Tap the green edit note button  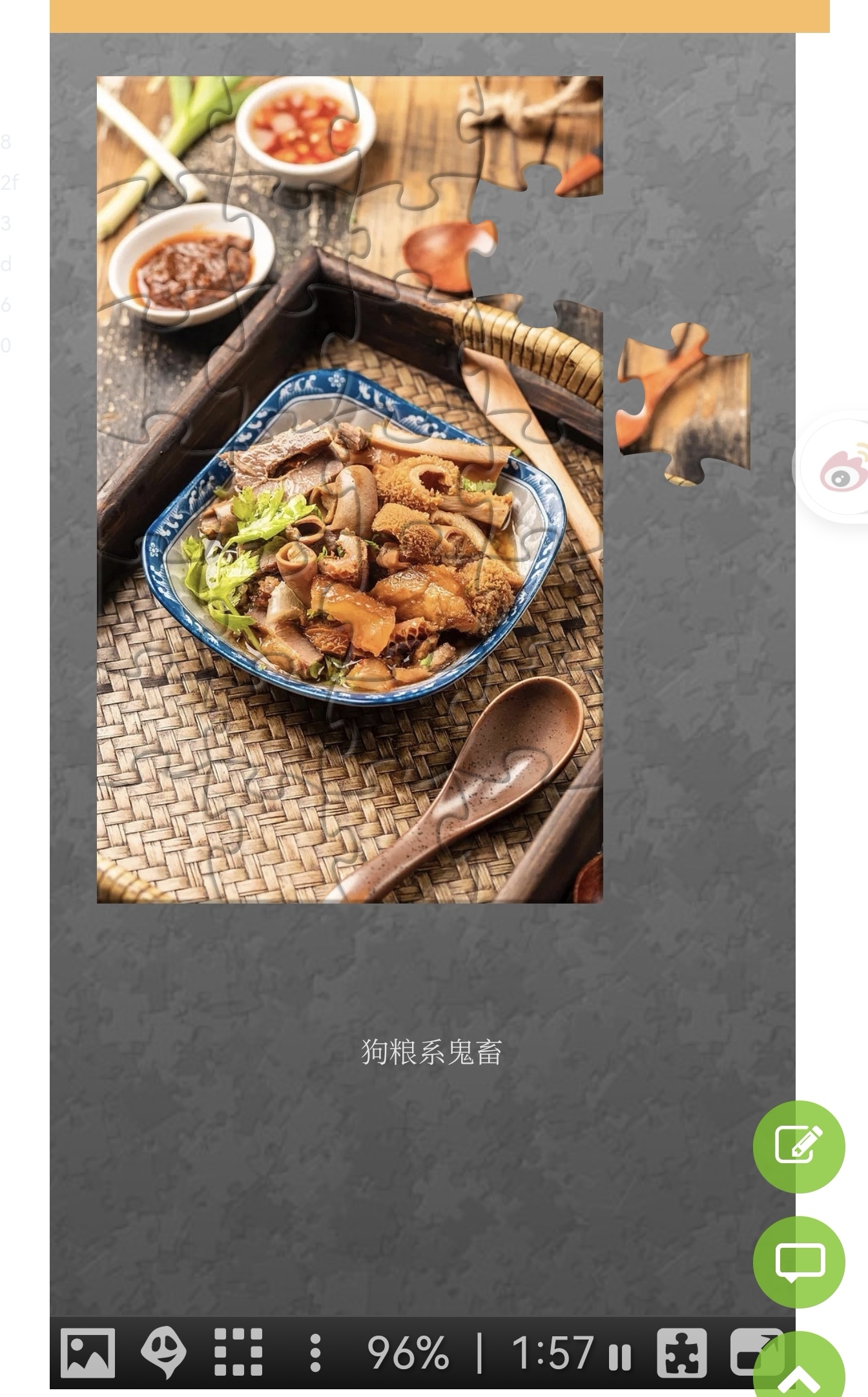coord(799,1146)
